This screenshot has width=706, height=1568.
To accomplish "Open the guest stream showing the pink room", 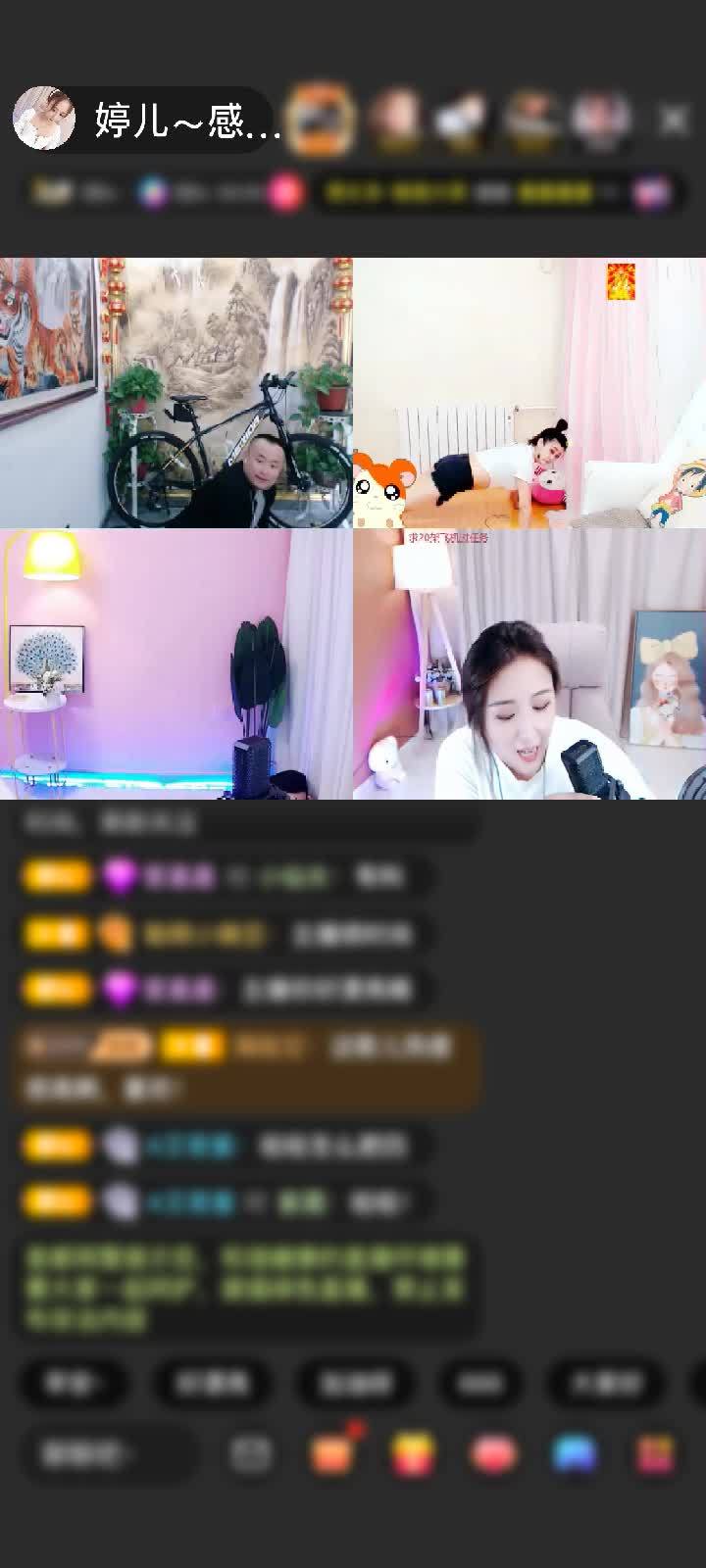I will 176,664.
